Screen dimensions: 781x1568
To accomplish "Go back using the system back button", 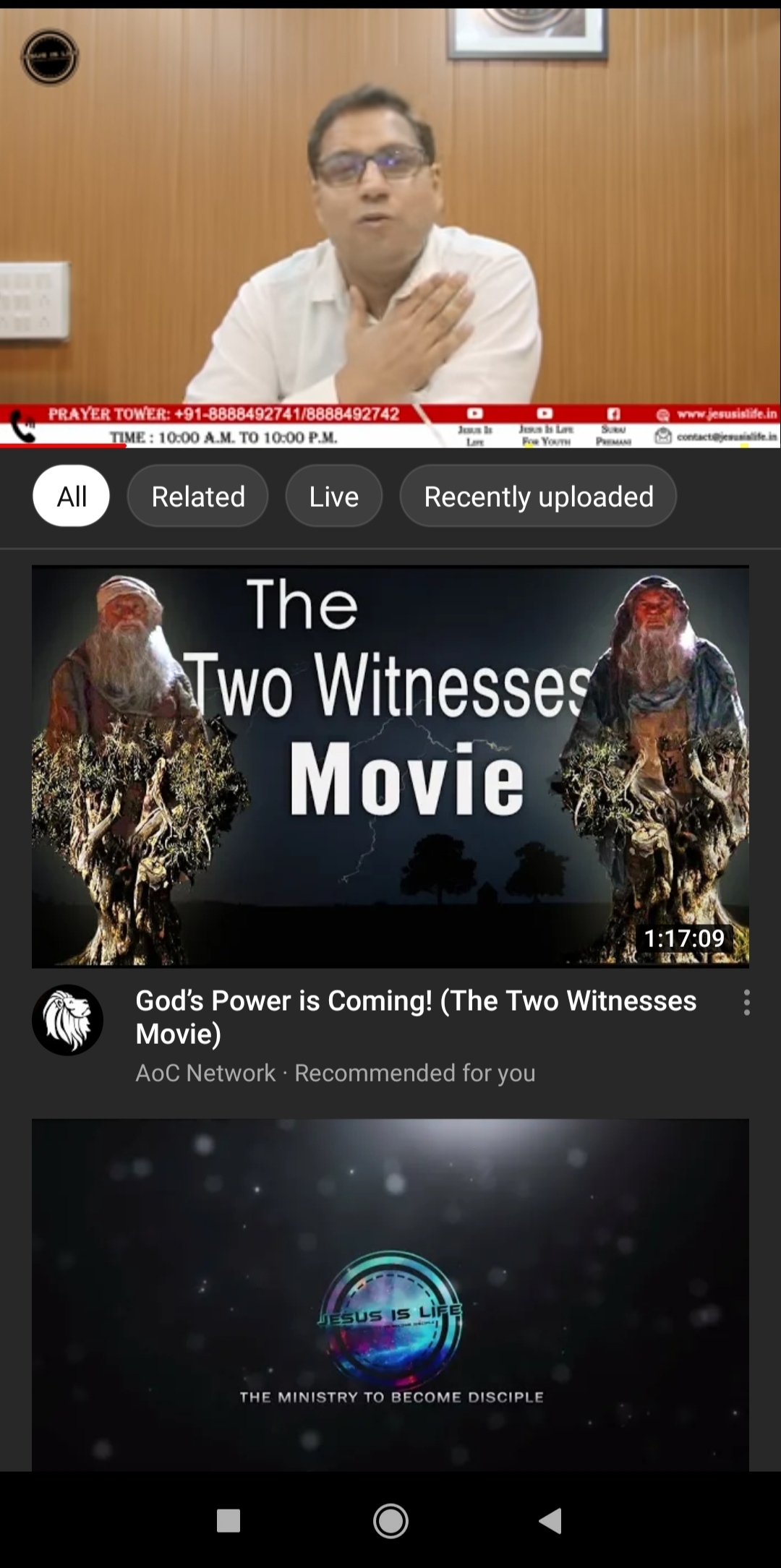I will (x=551, y=1521).
